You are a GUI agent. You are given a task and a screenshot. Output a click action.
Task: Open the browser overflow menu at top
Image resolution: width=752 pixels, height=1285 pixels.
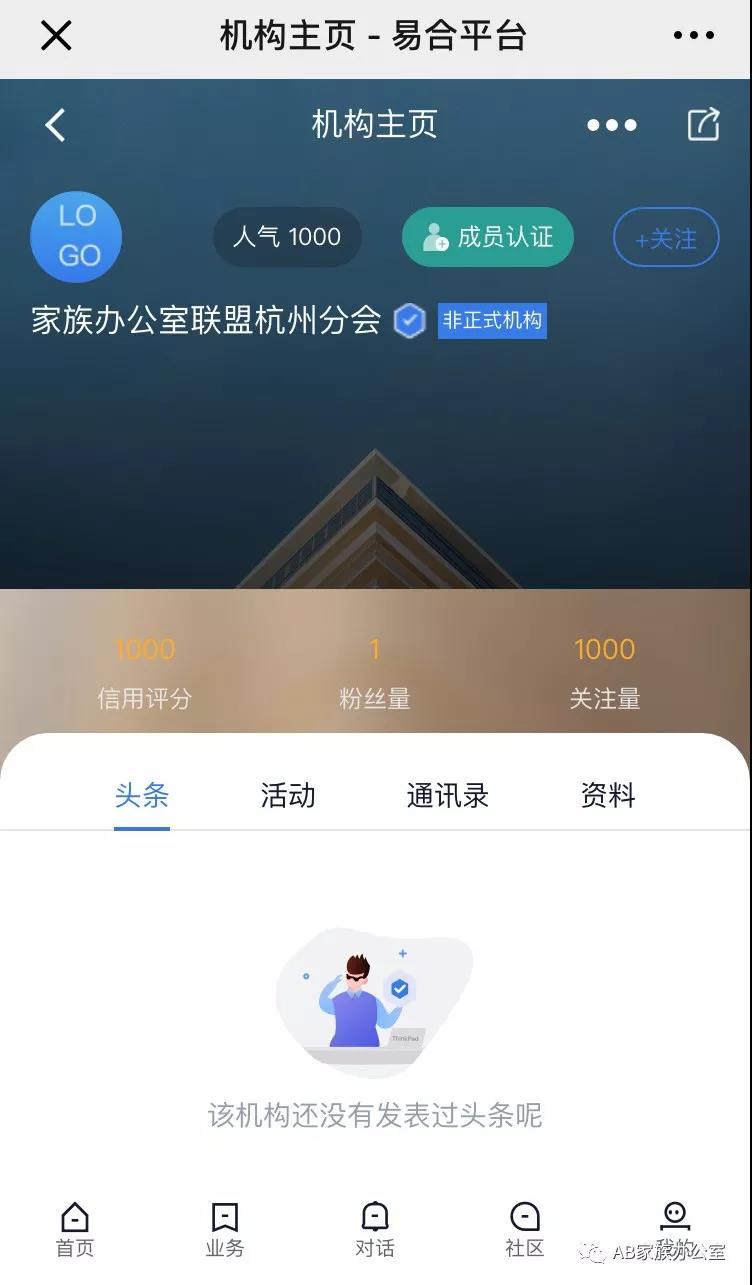point(693,36)
